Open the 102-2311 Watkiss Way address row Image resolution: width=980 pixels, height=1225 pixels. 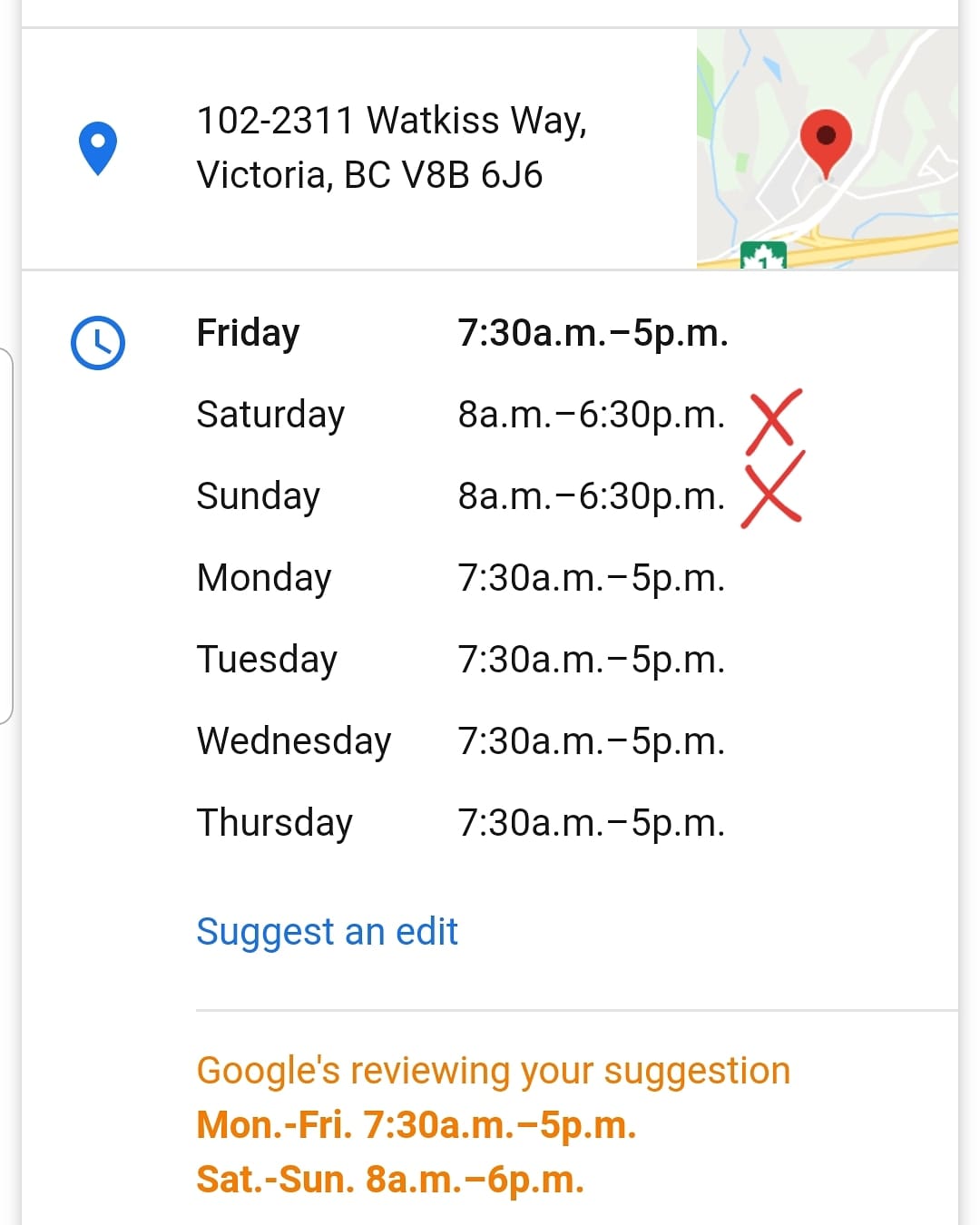point(391,148)
